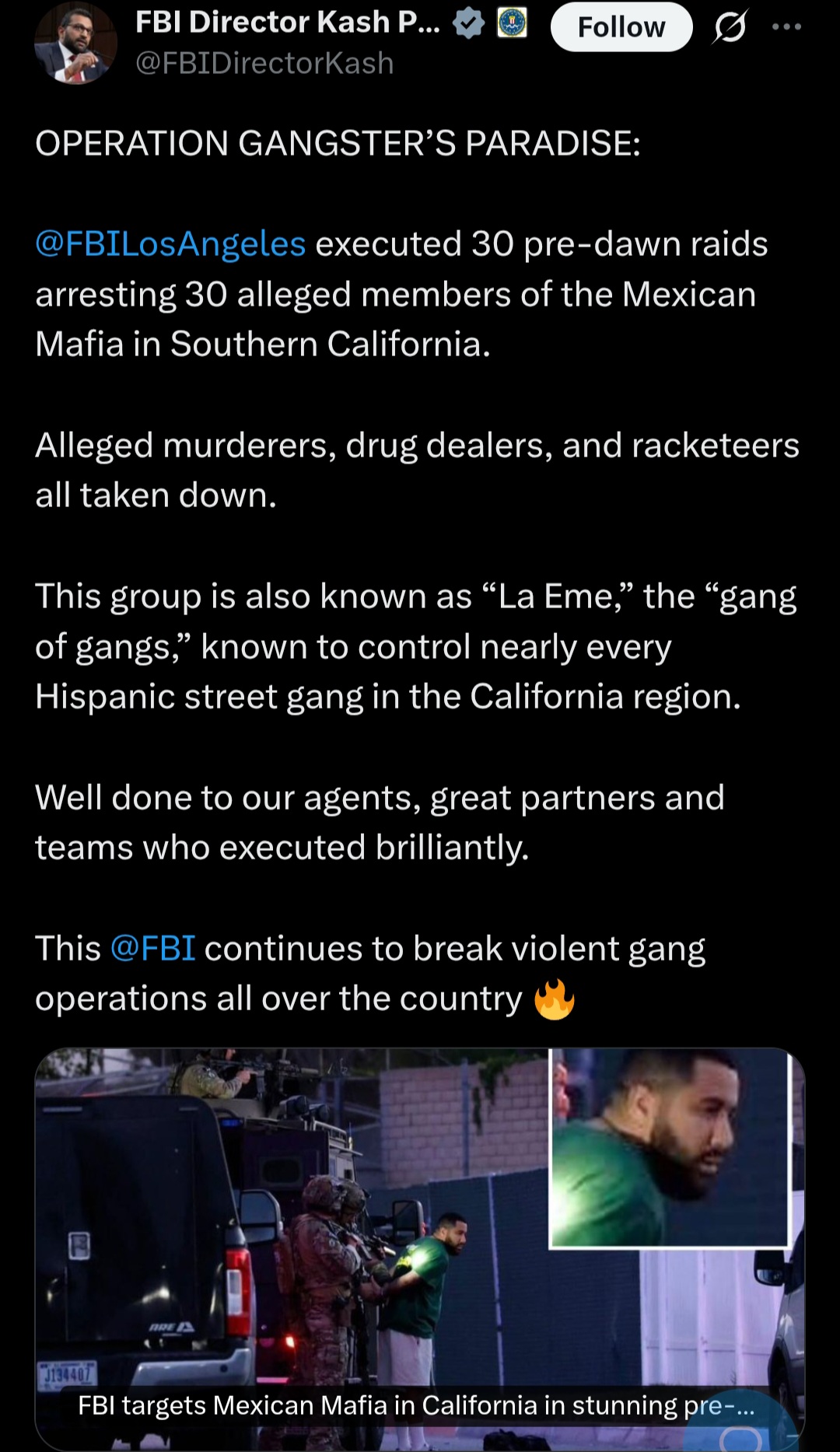Open the Grok icon beside Follow
Viewport: 840px width, 1452px height.
[730, 27]
